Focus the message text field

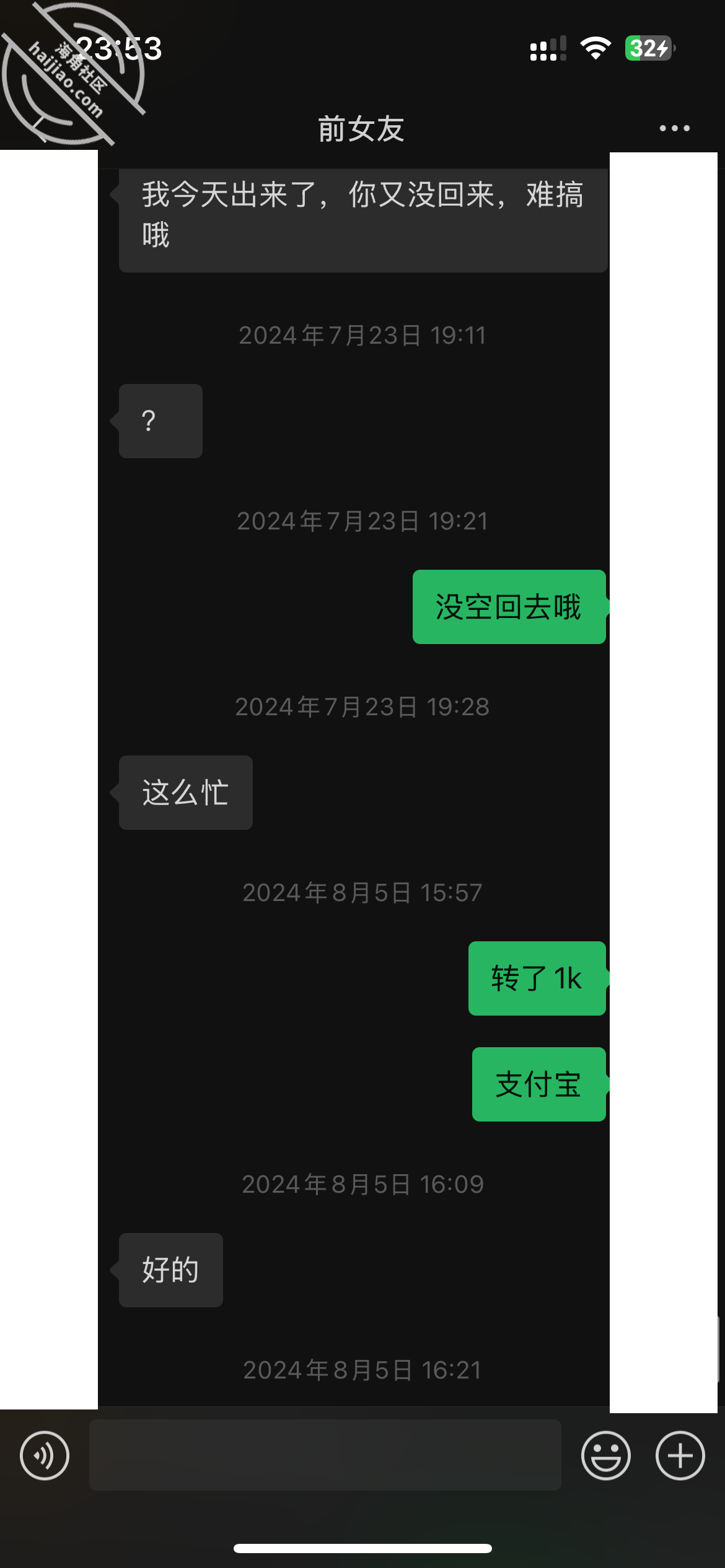tap(325, 1455)
